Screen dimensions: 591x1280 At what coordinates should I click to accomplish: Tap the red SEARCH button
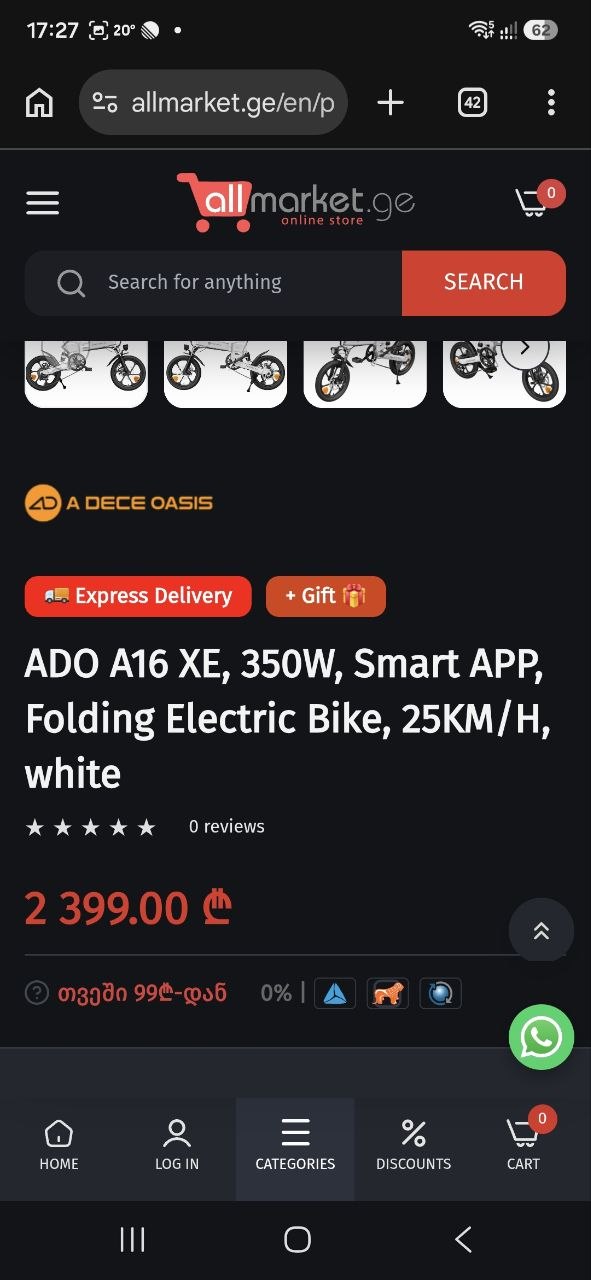[x=484, y=283]
